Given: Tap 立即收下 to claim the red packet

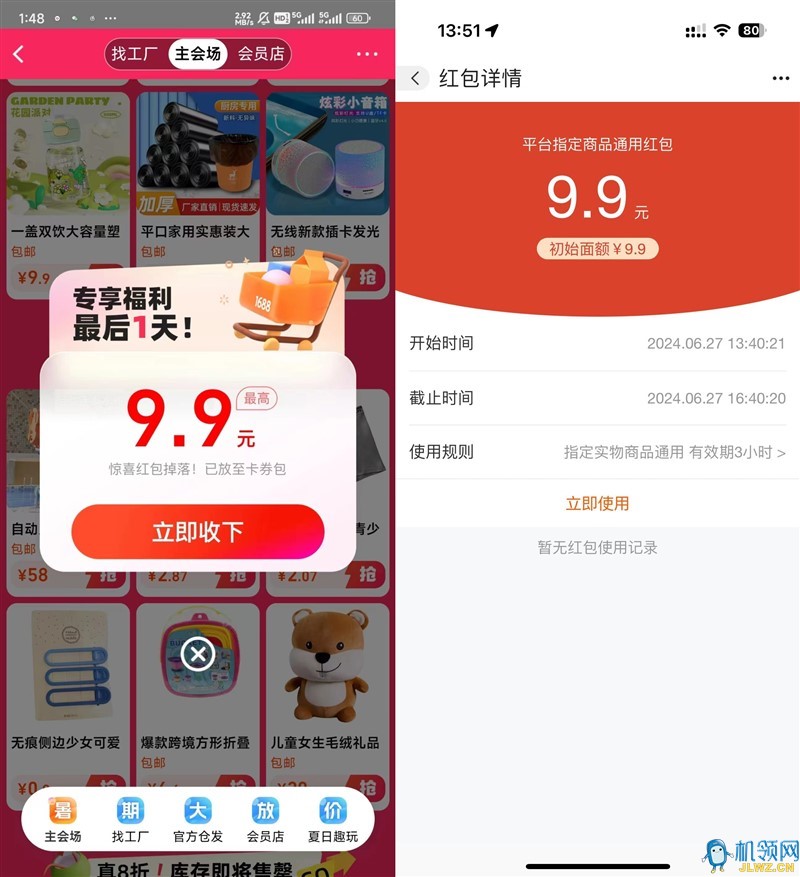Looking at the screenshot, I should [x=197, y=532].
